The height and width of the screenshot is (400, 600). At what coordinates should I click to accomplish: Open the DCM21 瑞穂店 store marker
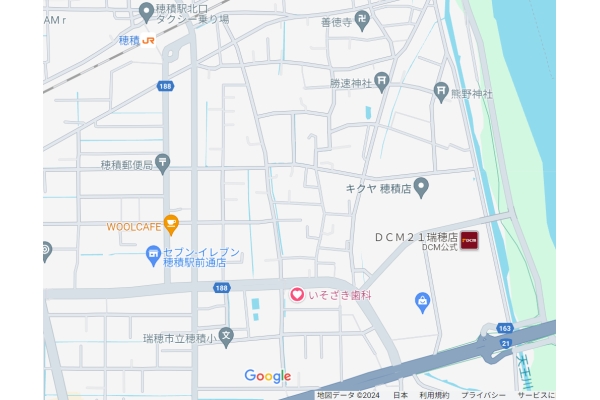coord(469,240)
